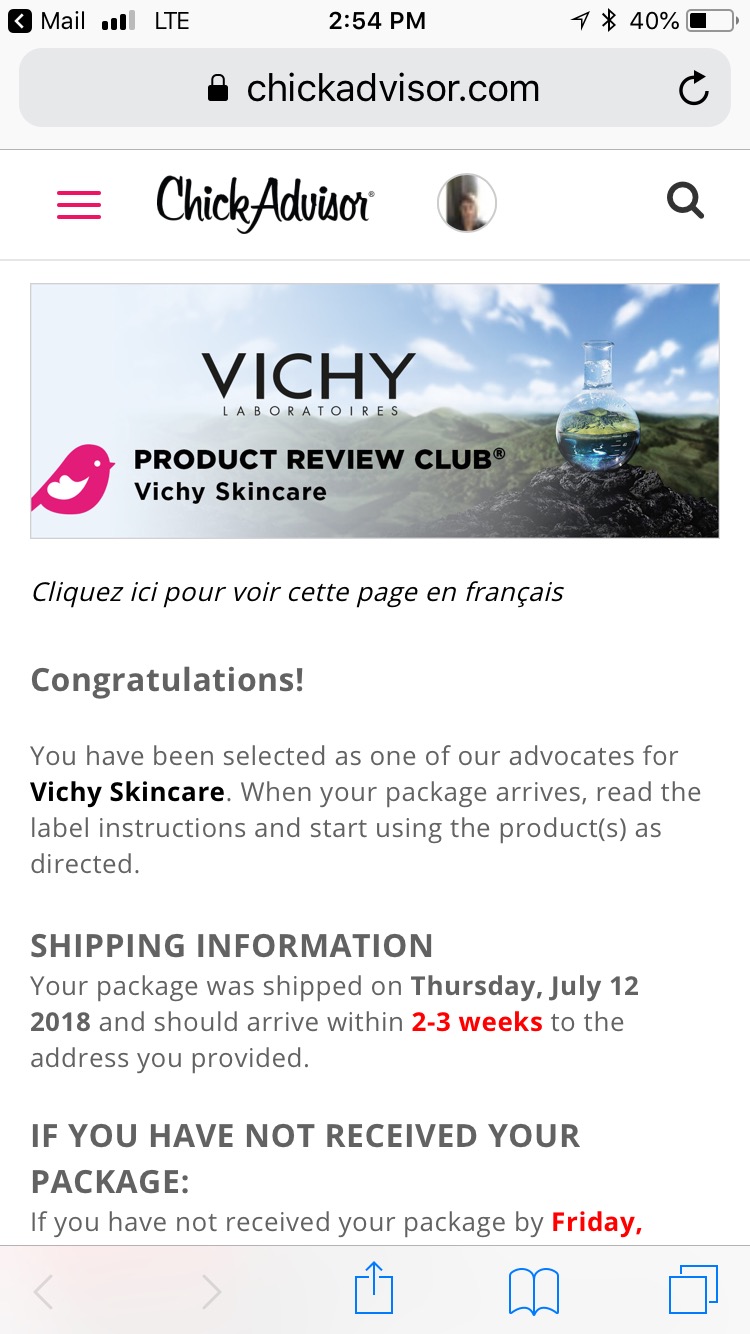Open the site search magnifier
Screen dimensions: 750x1334
(685, 202)
